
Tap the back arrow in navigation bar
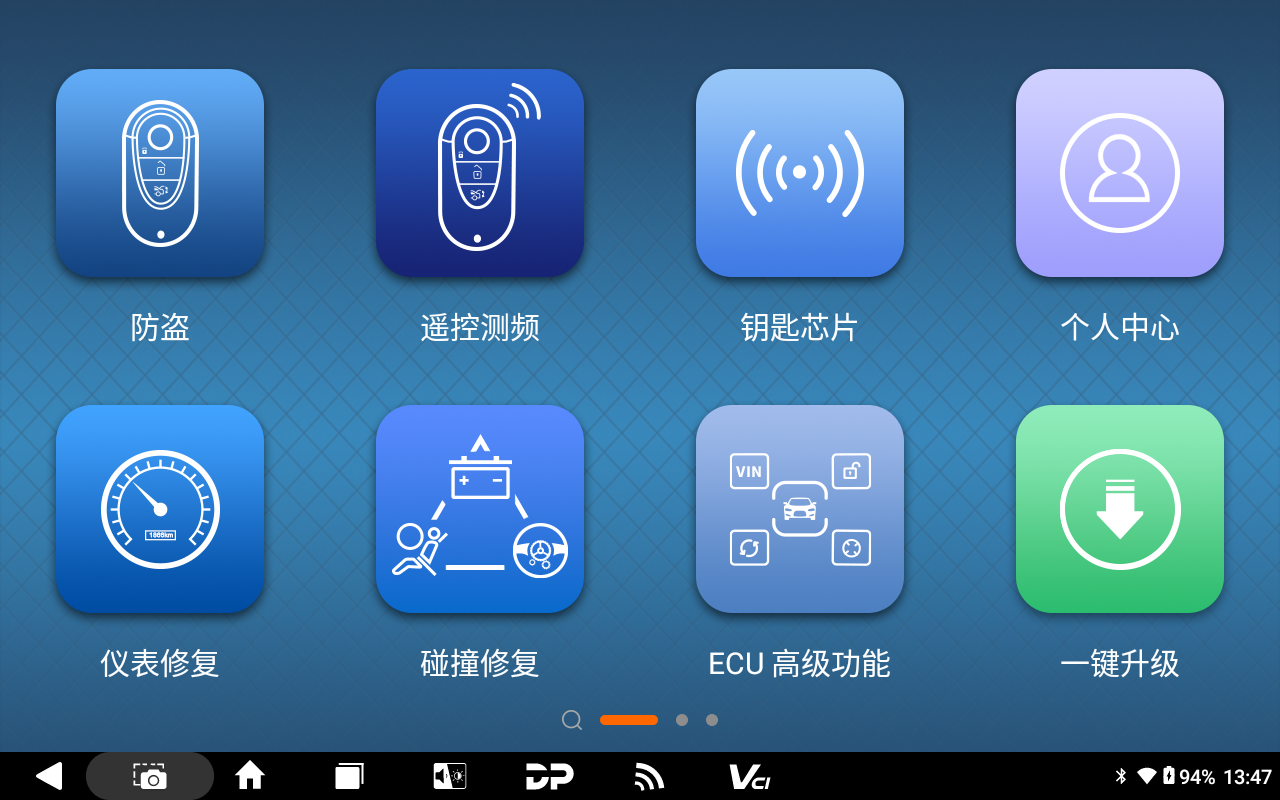click(x=48, y=776)
